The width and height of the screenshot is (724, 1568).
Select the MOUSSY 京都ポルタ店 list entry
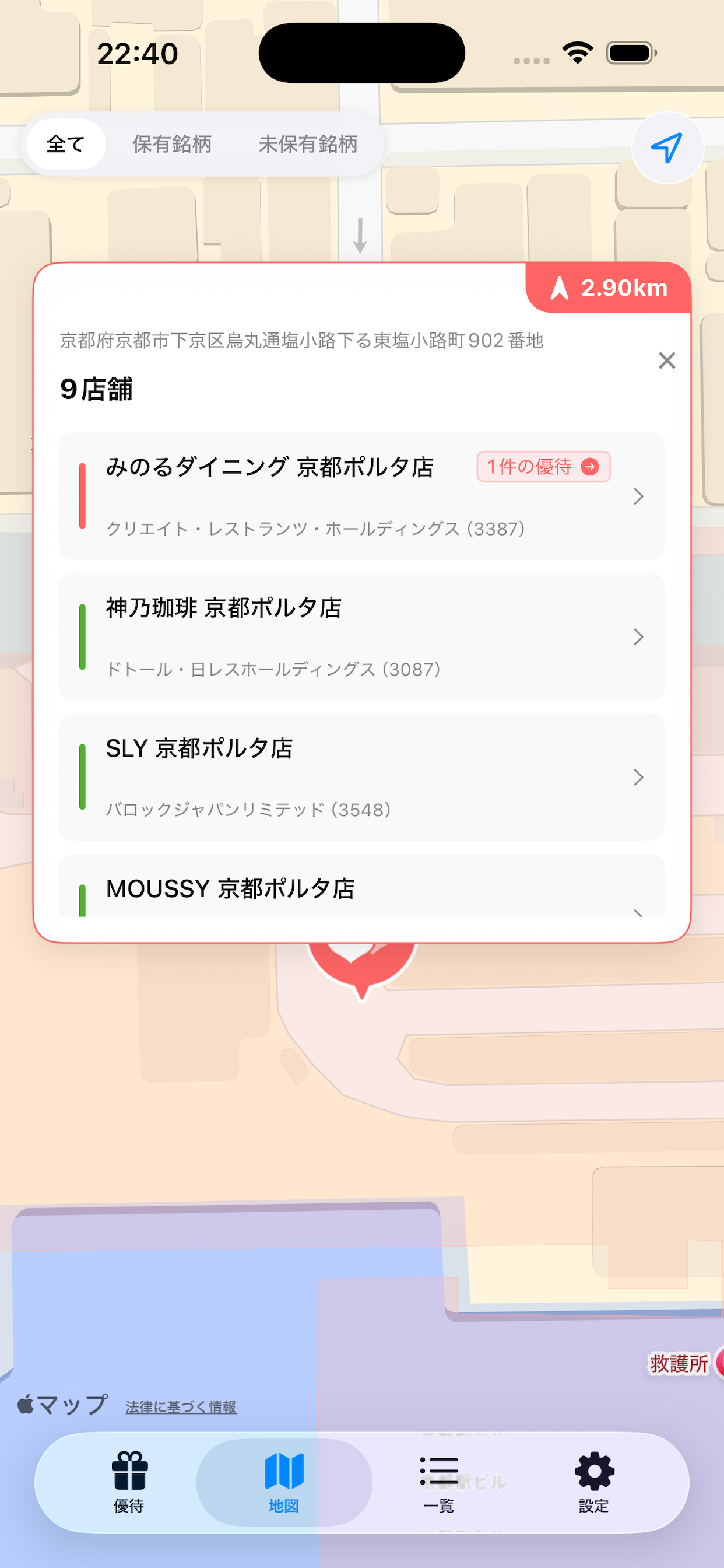pyautogui.click(x=361, y=891)
